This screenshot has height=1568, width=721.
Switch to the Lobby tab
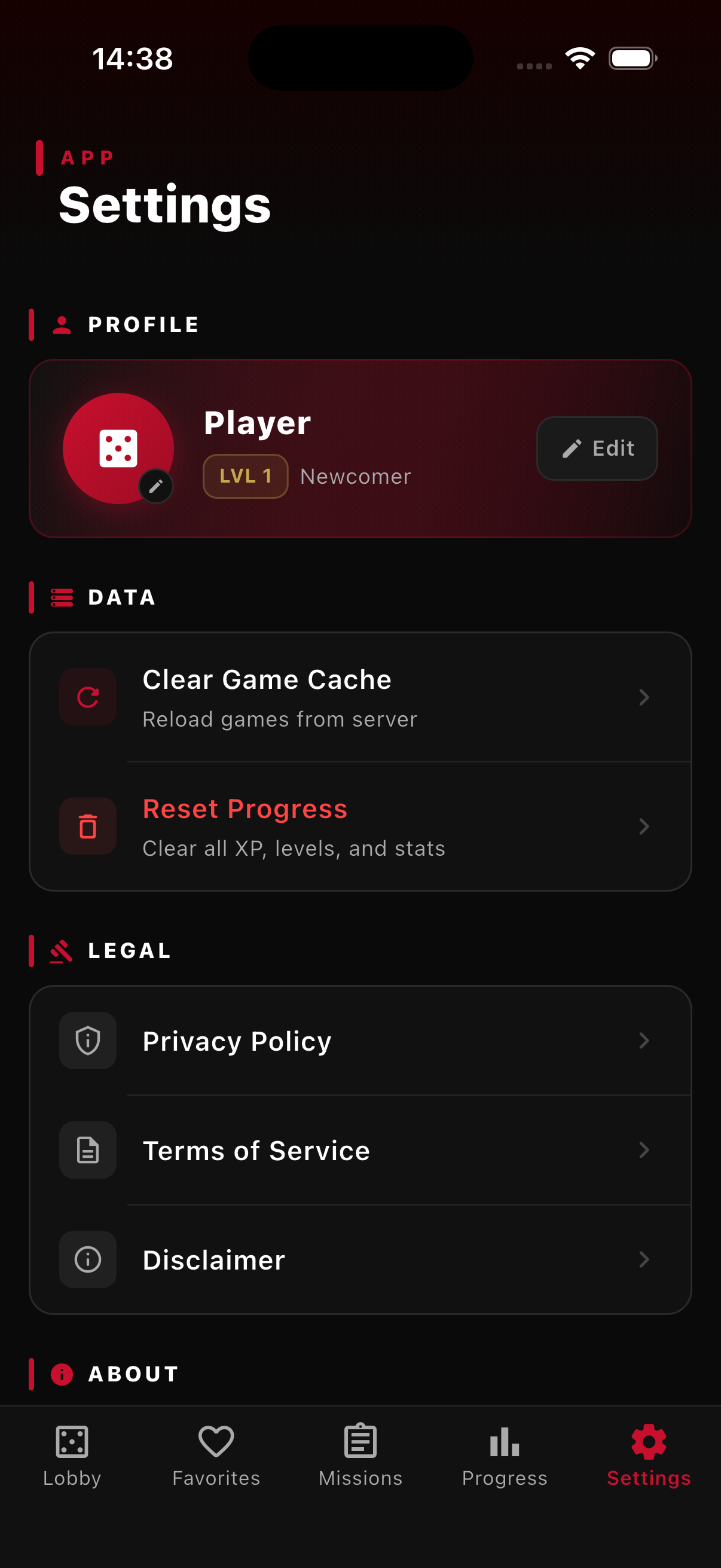72,1461
